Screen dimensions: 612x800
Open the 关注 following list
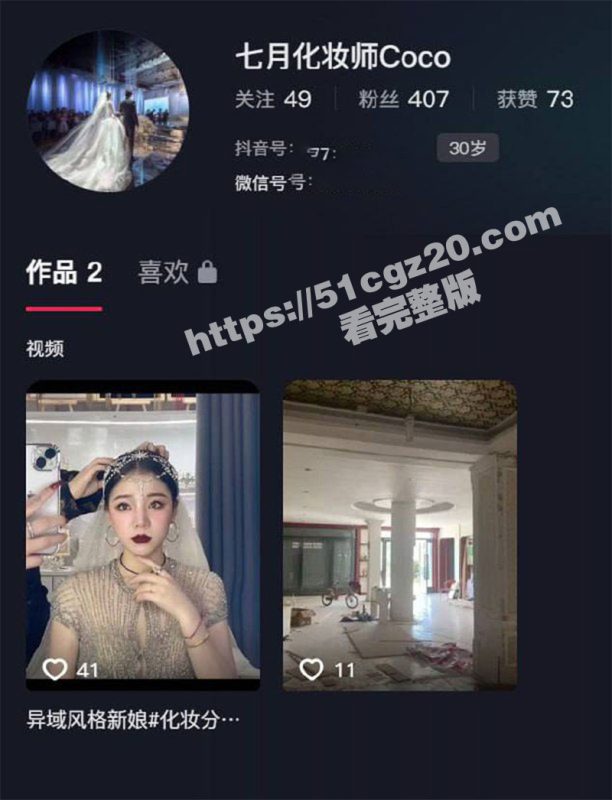[x=272, y=99]
